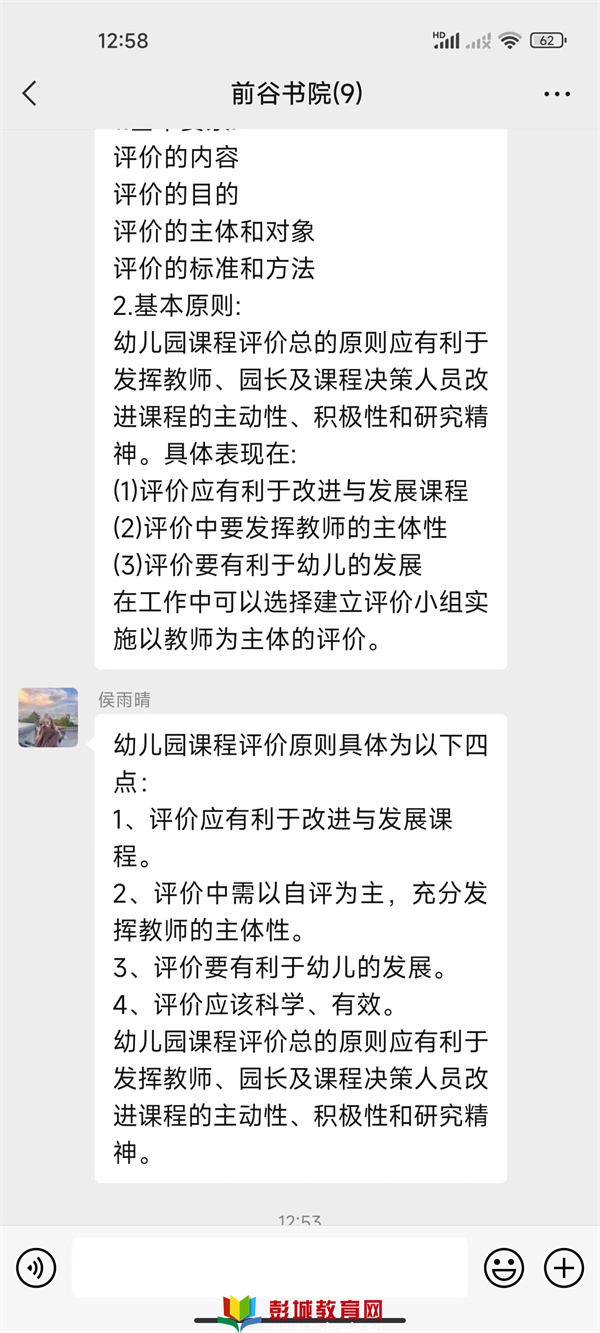Switch to voice message input

point(37,1268)
